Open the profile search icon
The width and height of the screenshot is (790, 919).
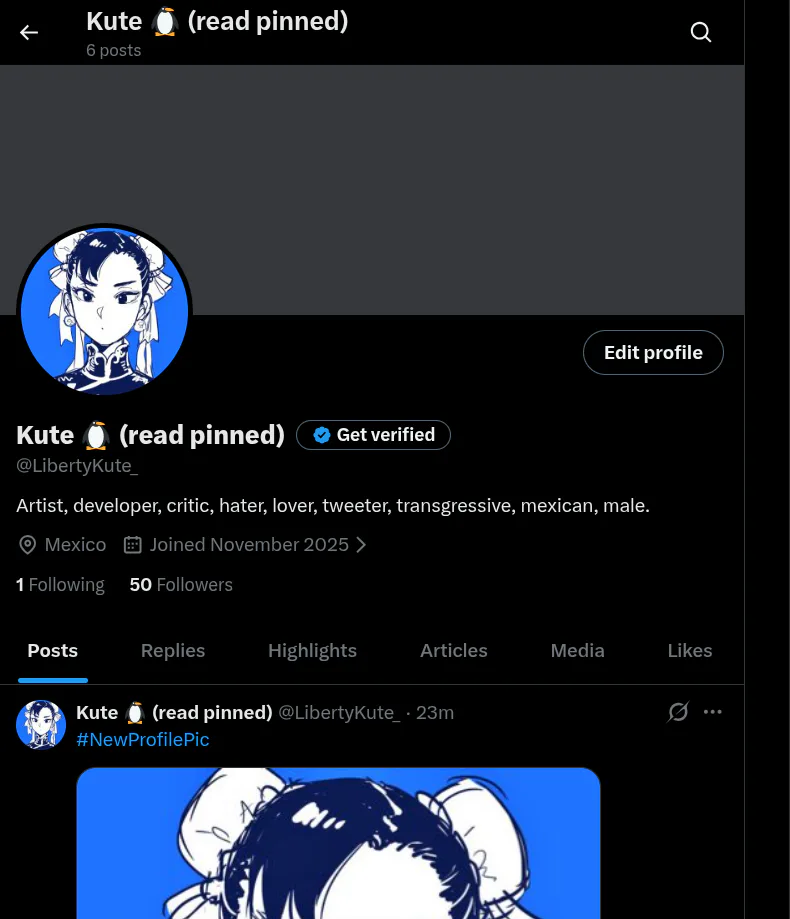(x=701, y=32)
